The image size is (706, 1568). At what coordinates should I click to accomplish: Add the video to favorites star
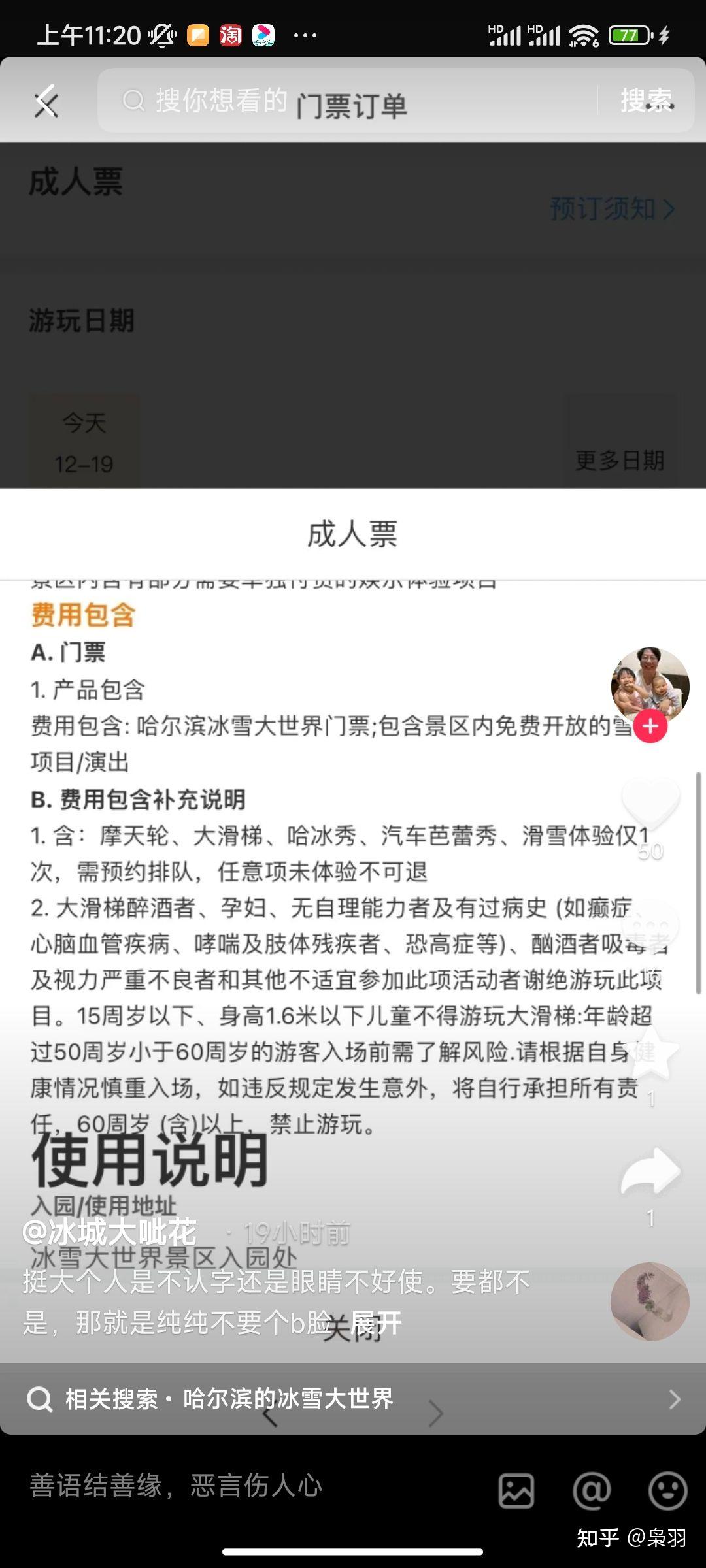(x=650, y=1053)
